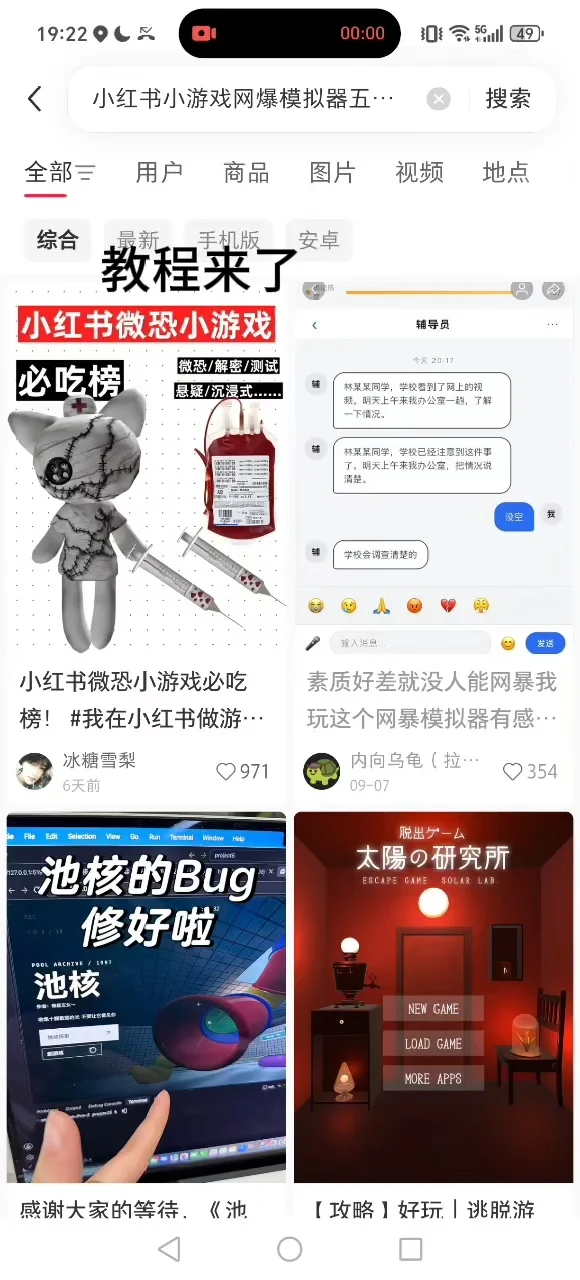Select the 综合 filter chip
Screen dimensions: 580x1280
point(57,240)
